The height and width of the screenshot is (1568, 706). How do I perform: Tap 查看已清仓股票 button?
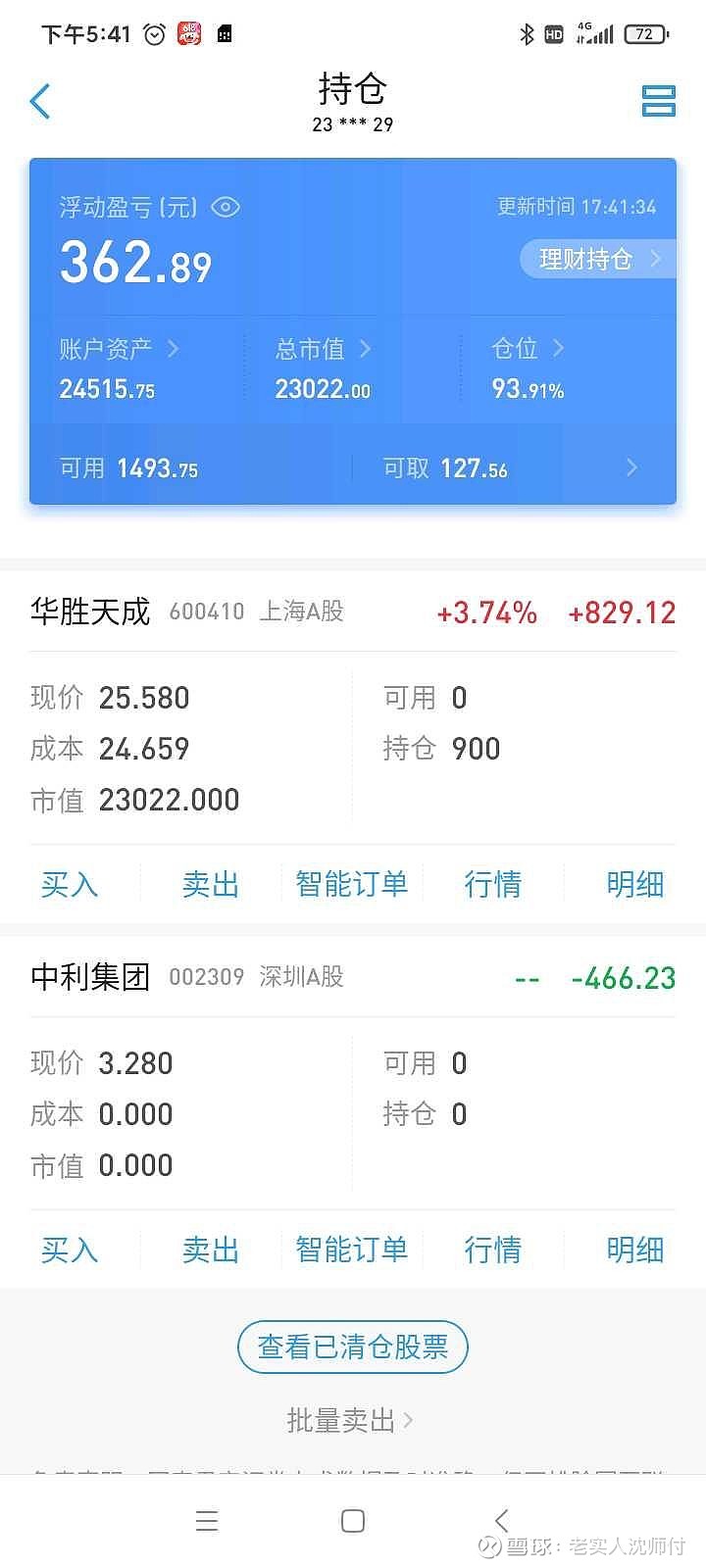(x=353, y=1347)
